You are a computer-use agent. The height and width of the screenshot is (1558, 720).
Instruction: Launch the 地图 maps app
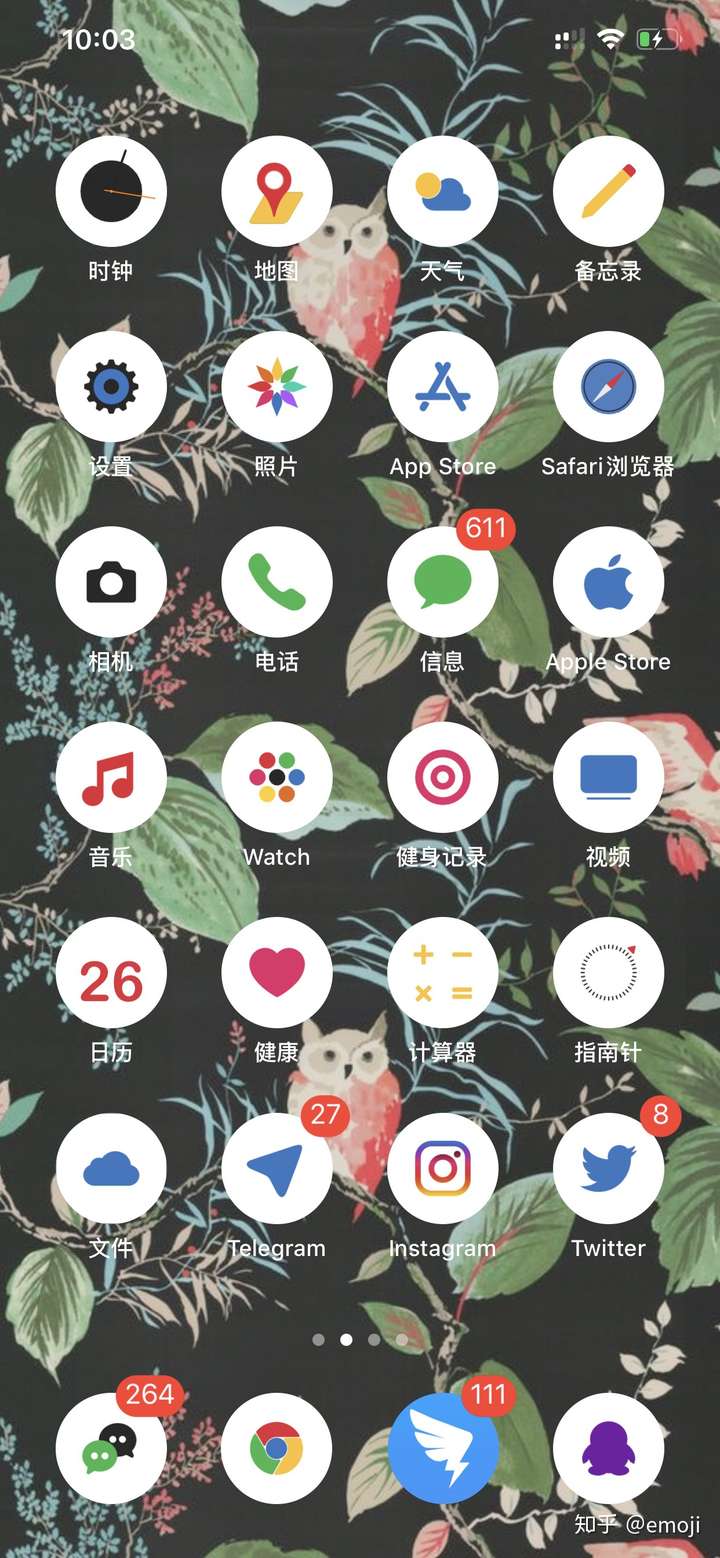(x=276, y=191)
